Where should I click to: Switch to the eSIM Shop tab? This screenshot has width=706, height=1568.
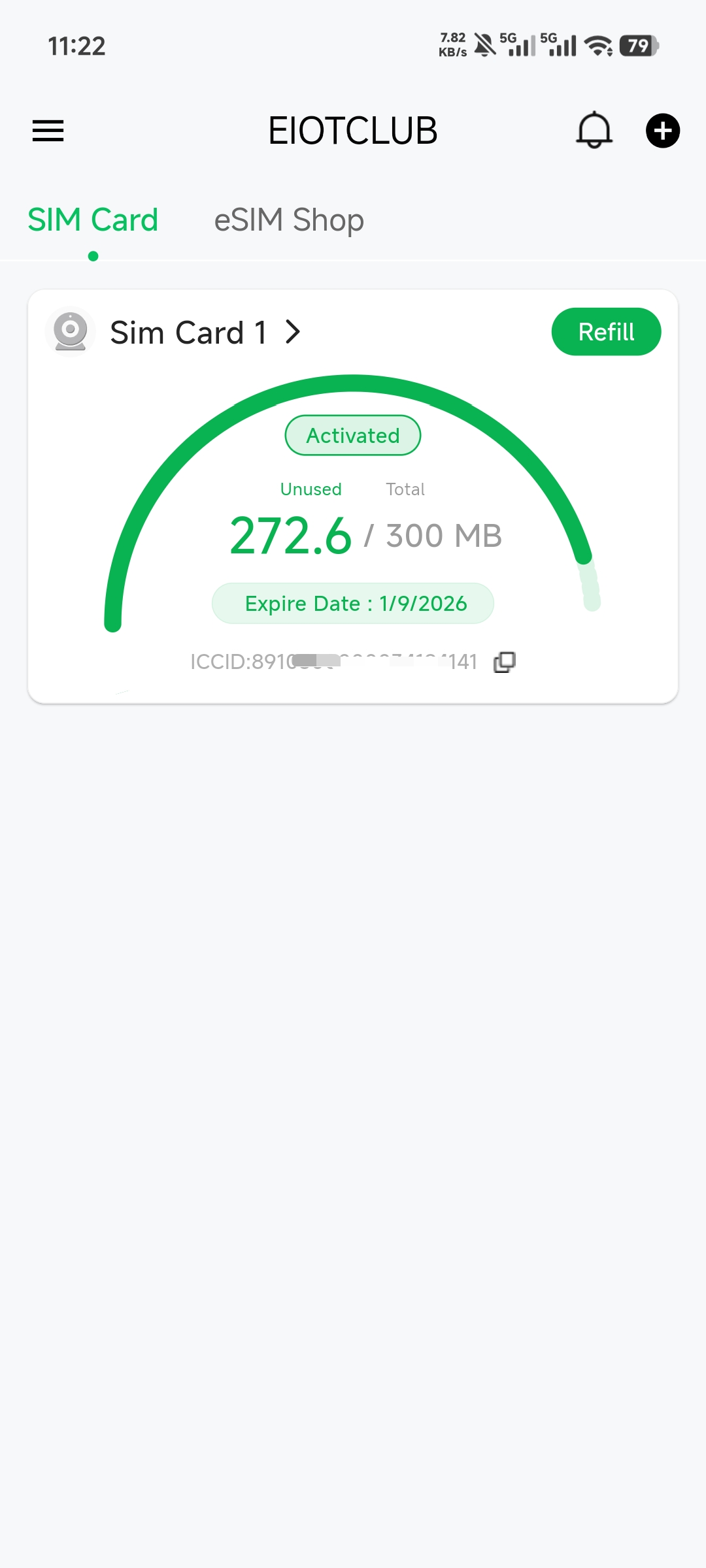point(289,220)
